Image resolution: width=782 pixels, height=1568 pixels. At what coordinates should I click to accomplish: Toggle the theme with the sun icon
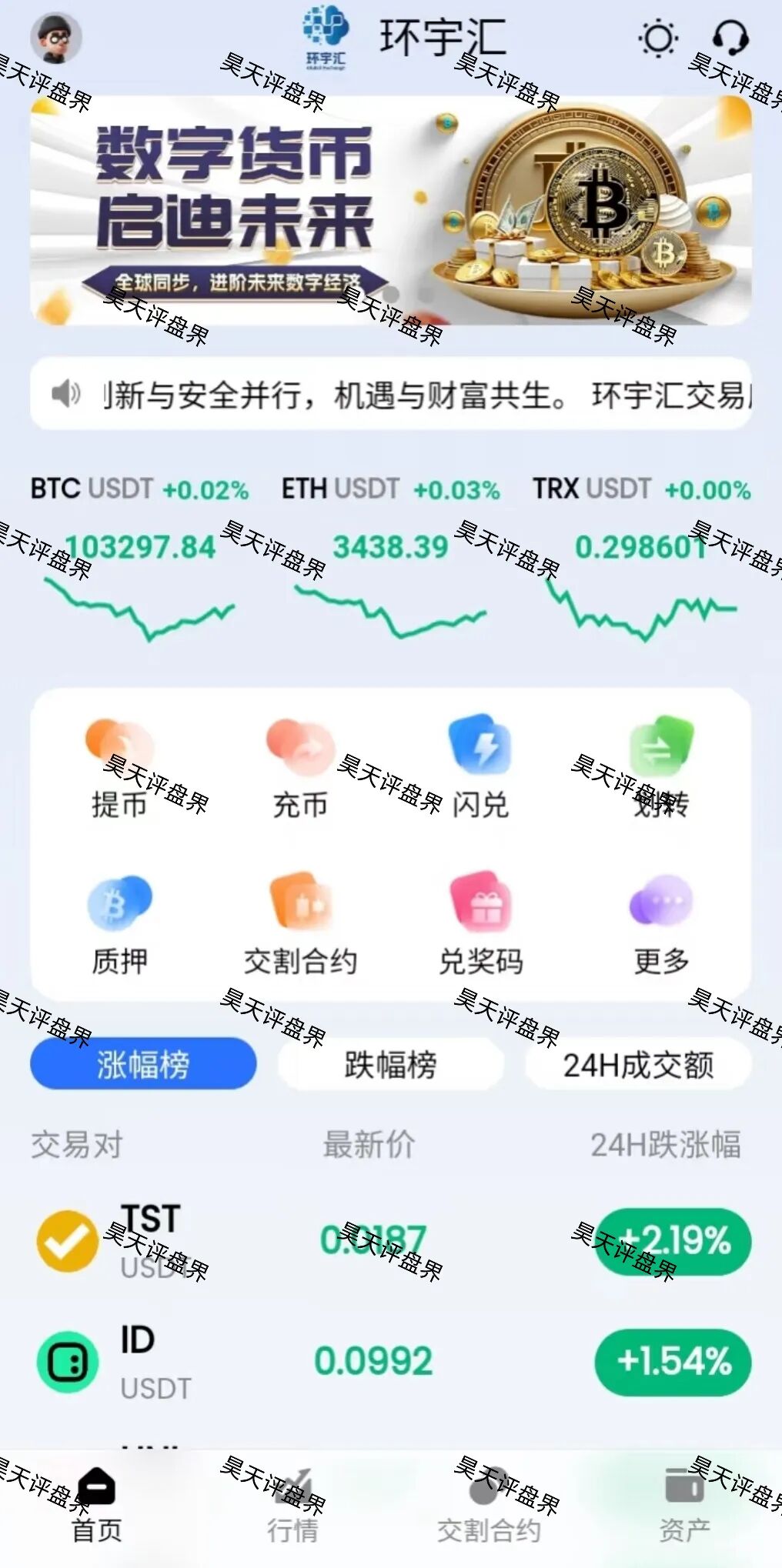click(x=658, y=38)
